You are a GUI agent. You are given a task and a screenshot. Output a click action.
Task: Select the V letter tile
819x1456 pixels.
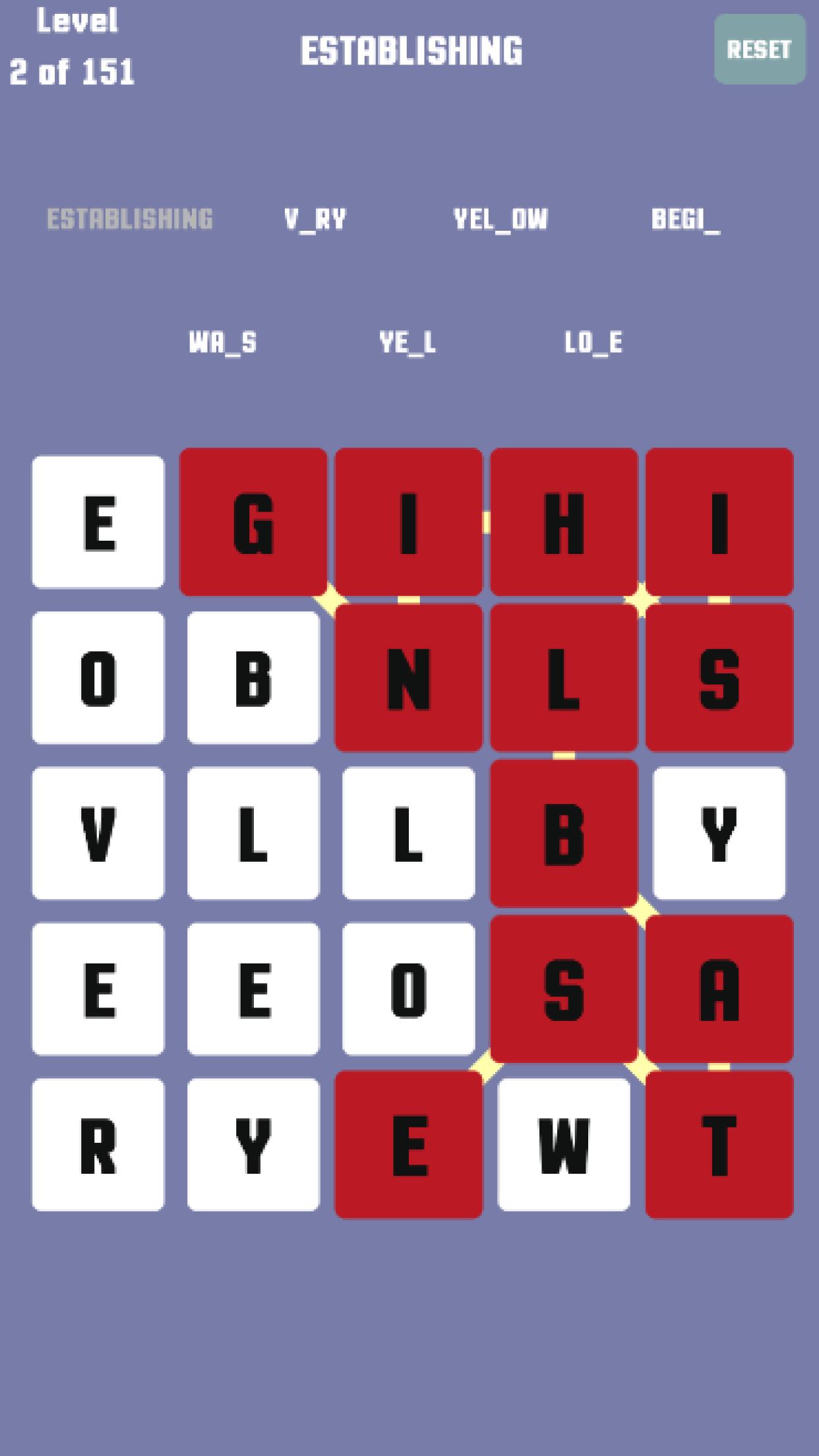coord(98,833)
